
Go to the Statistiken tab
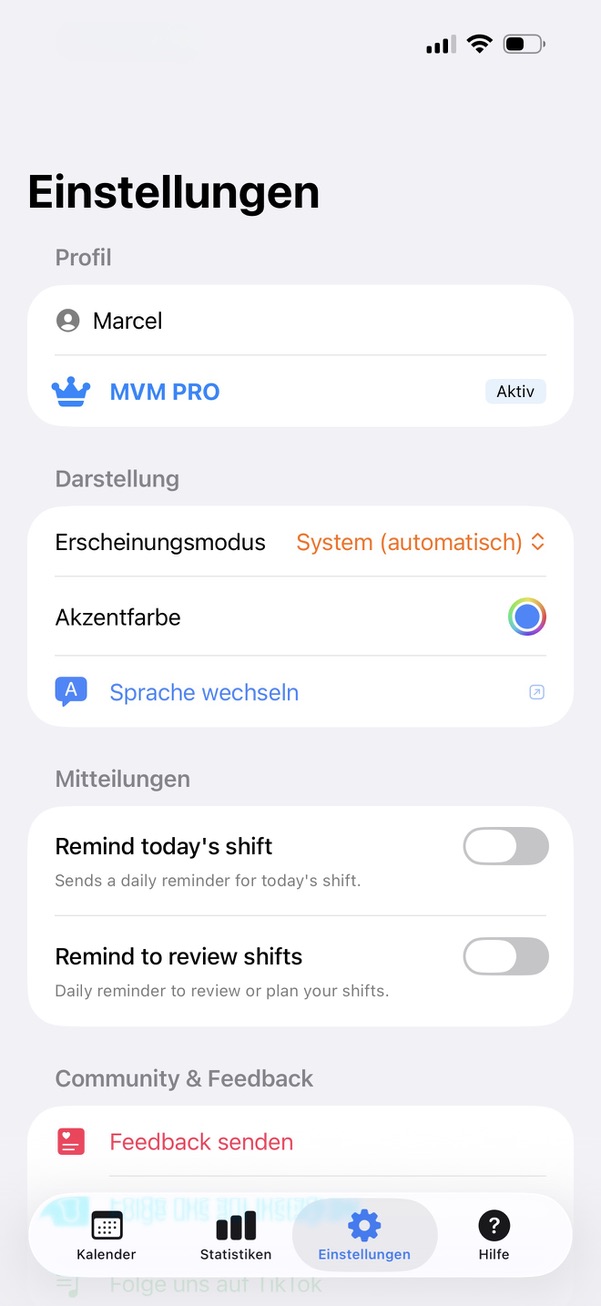[235, 1234]
